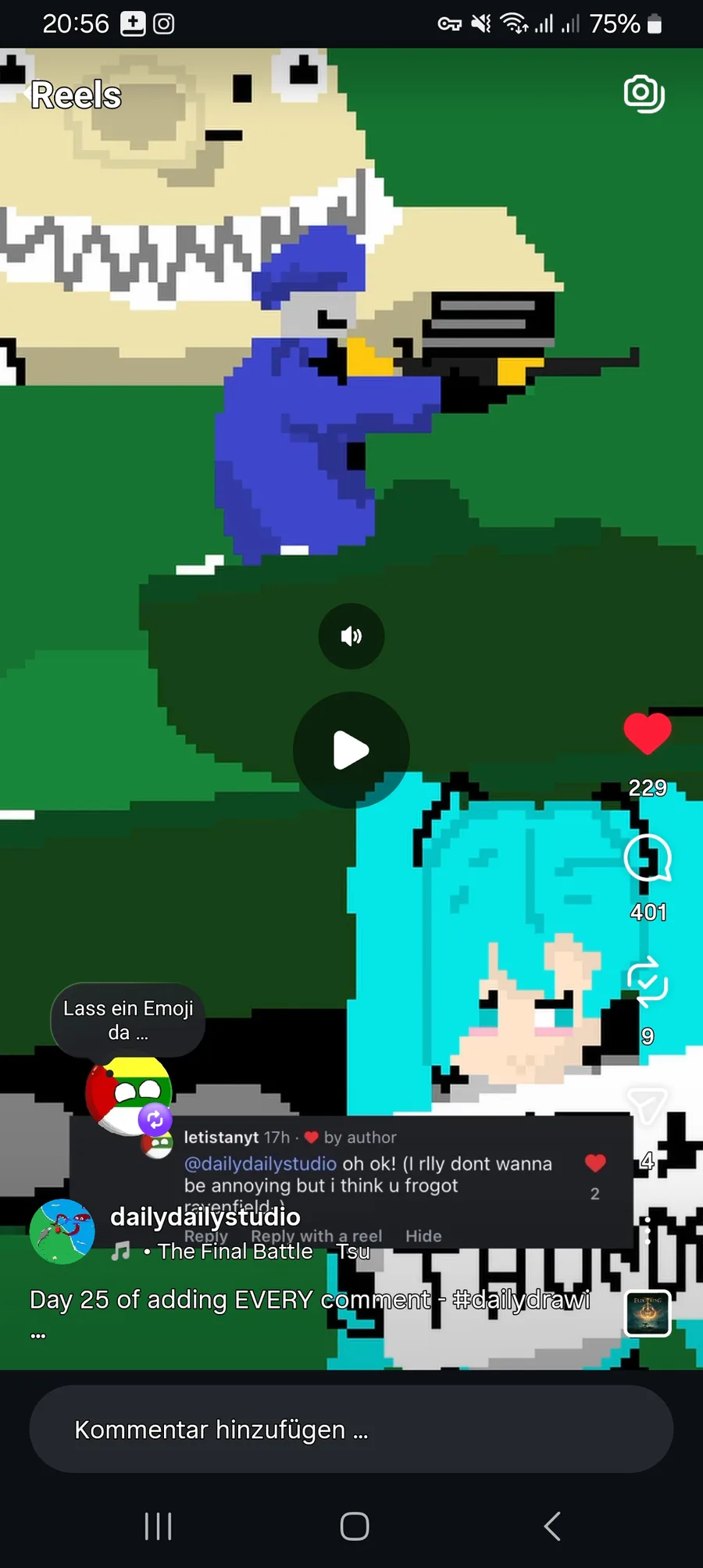Viewport: 703px width, 1568px height.
Task: Open the camera to create a reel
Action: point(644,94)
